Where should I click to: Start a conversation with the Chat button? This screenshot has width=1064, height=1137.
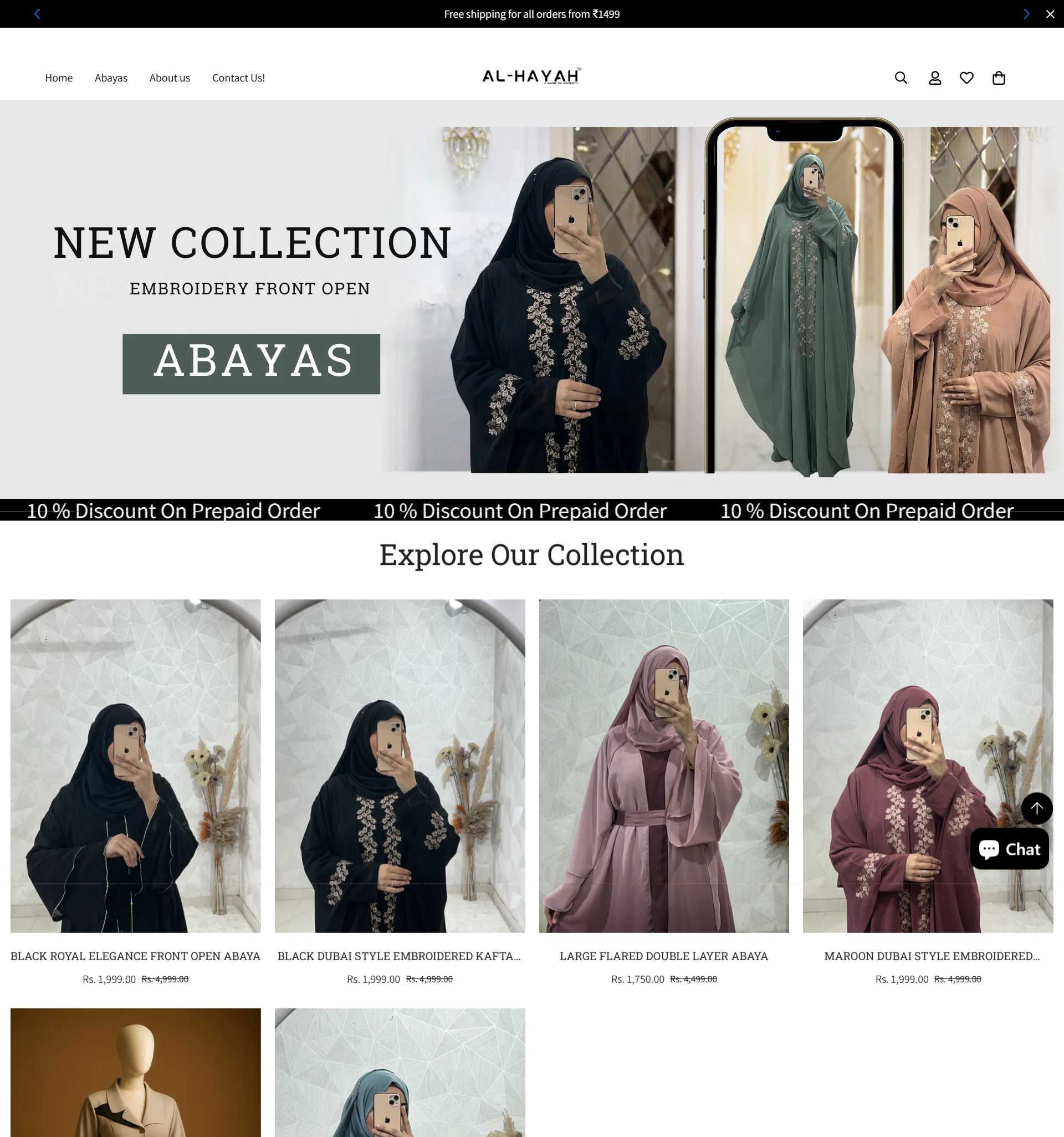tap(1009, 849)
